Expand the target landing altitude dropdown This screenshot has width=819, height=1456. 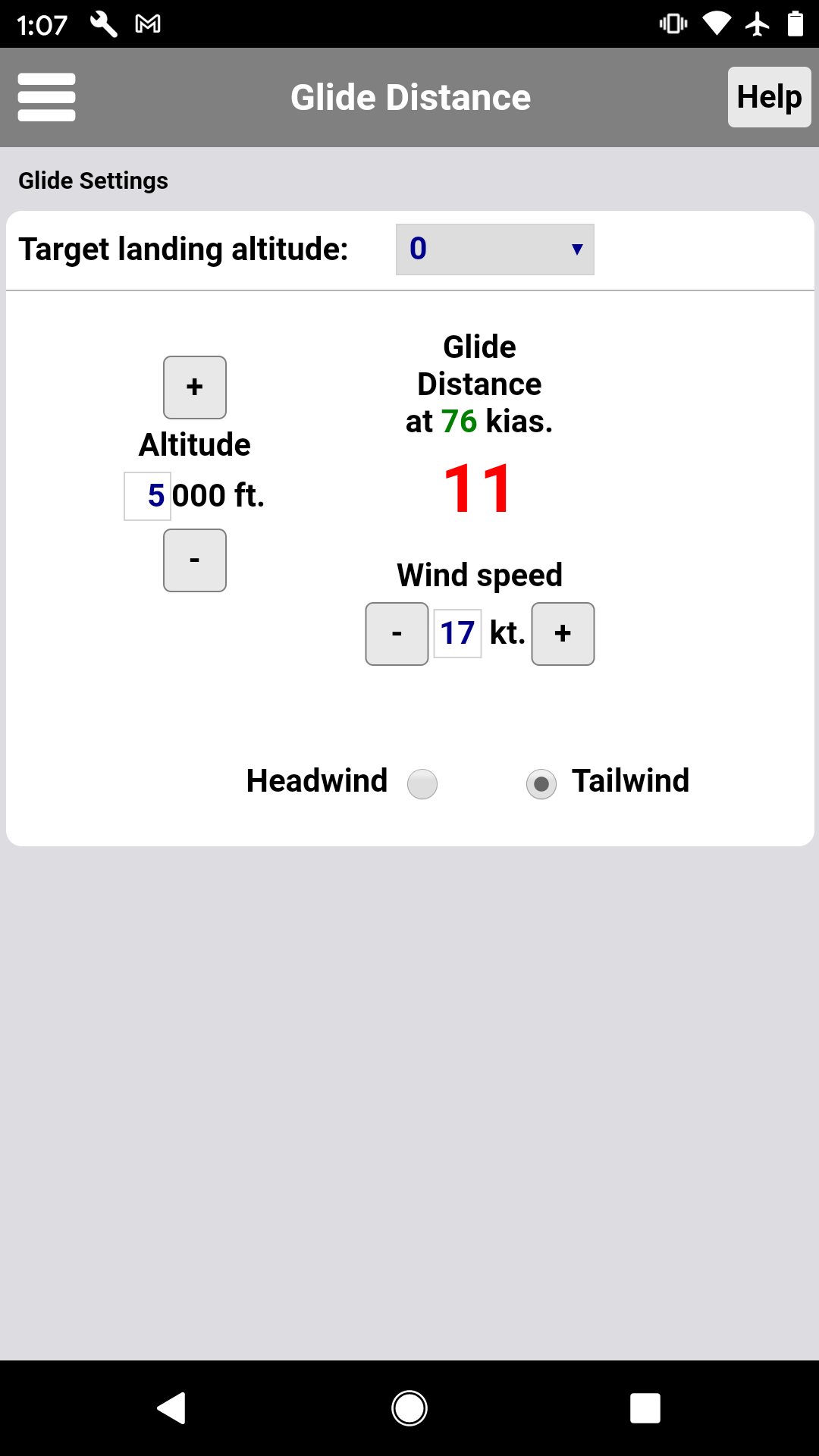pyautogui.click(x=494, y=249)
